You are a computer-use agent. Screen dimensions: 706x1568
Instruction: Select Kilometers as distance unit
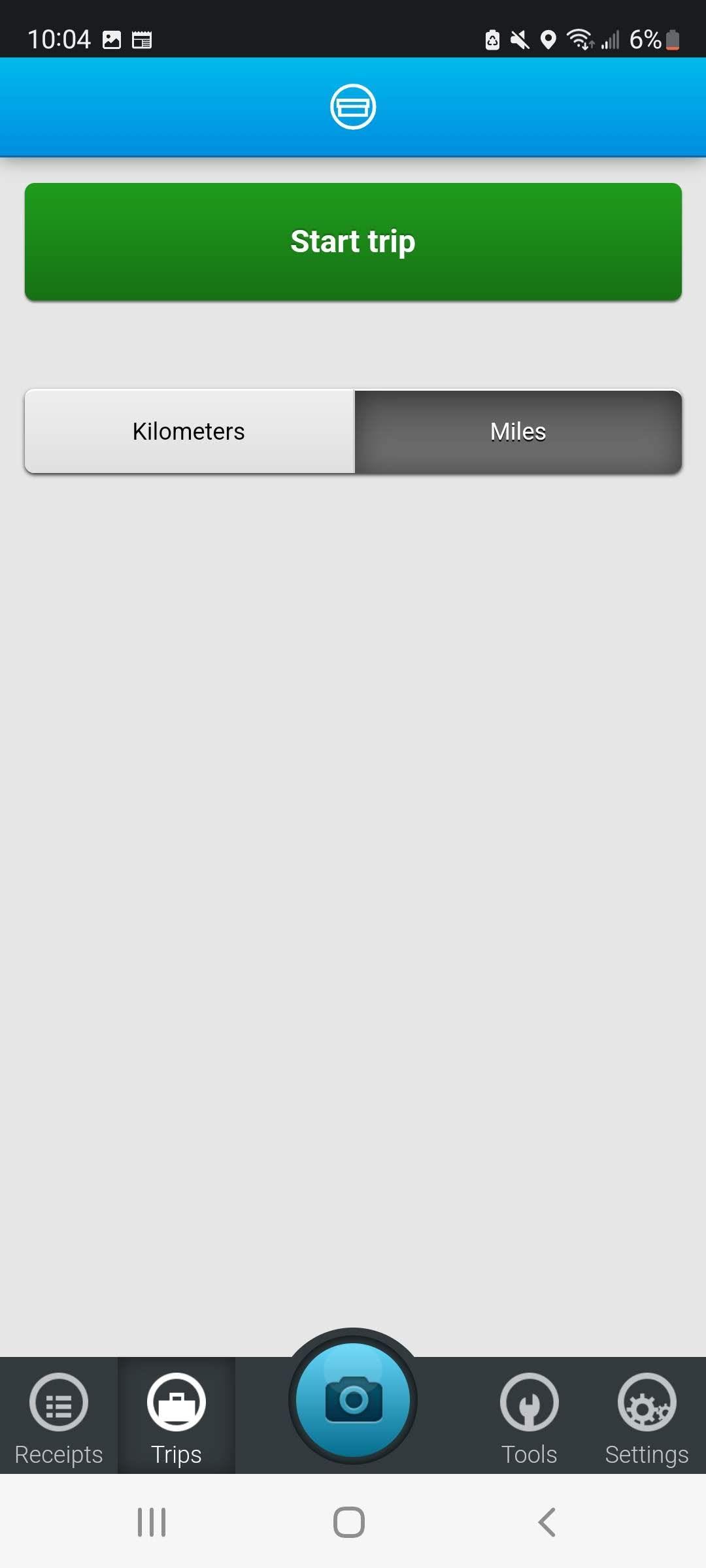pos(190,431)
